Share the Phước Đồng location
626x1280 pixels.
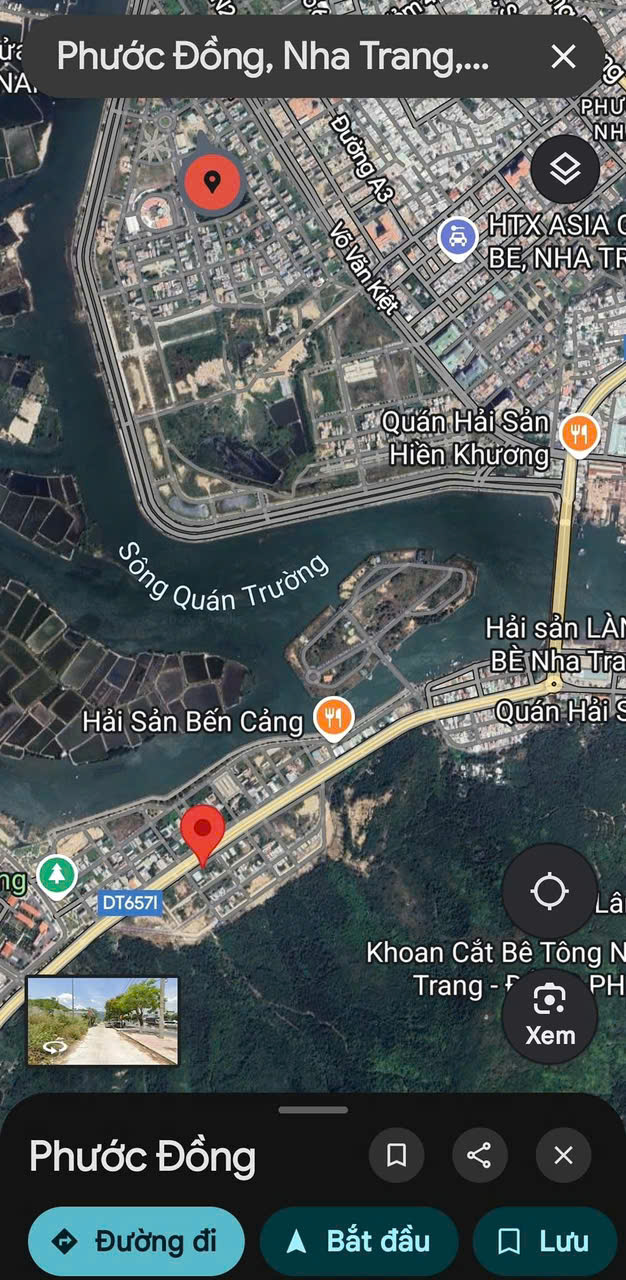coord(479,1156)
